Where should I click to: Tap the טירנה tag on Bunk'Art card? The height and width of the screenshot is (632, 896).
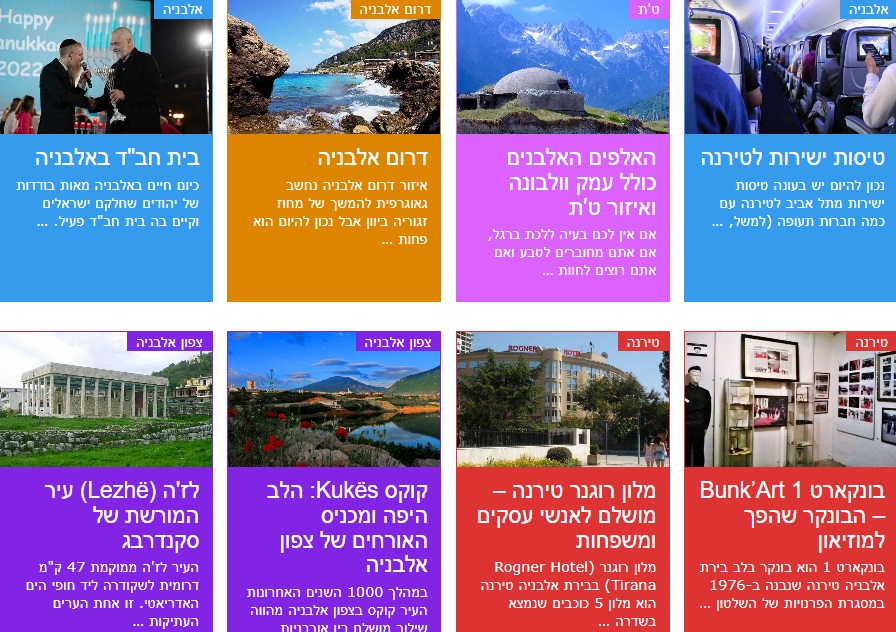click(x=871, y=342)
